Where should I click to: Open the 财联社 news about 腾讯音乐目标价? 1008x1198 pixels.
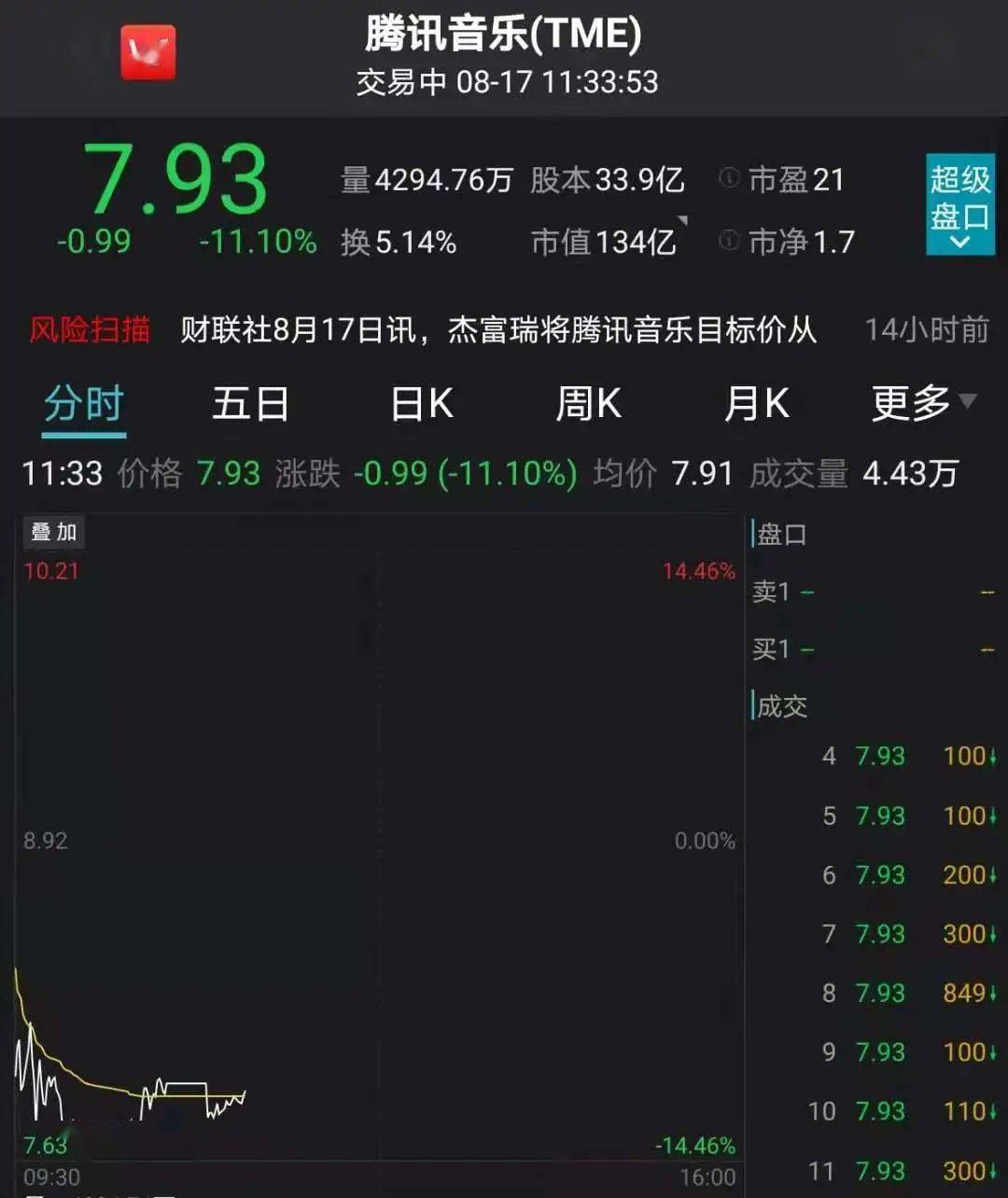point(498,330)
